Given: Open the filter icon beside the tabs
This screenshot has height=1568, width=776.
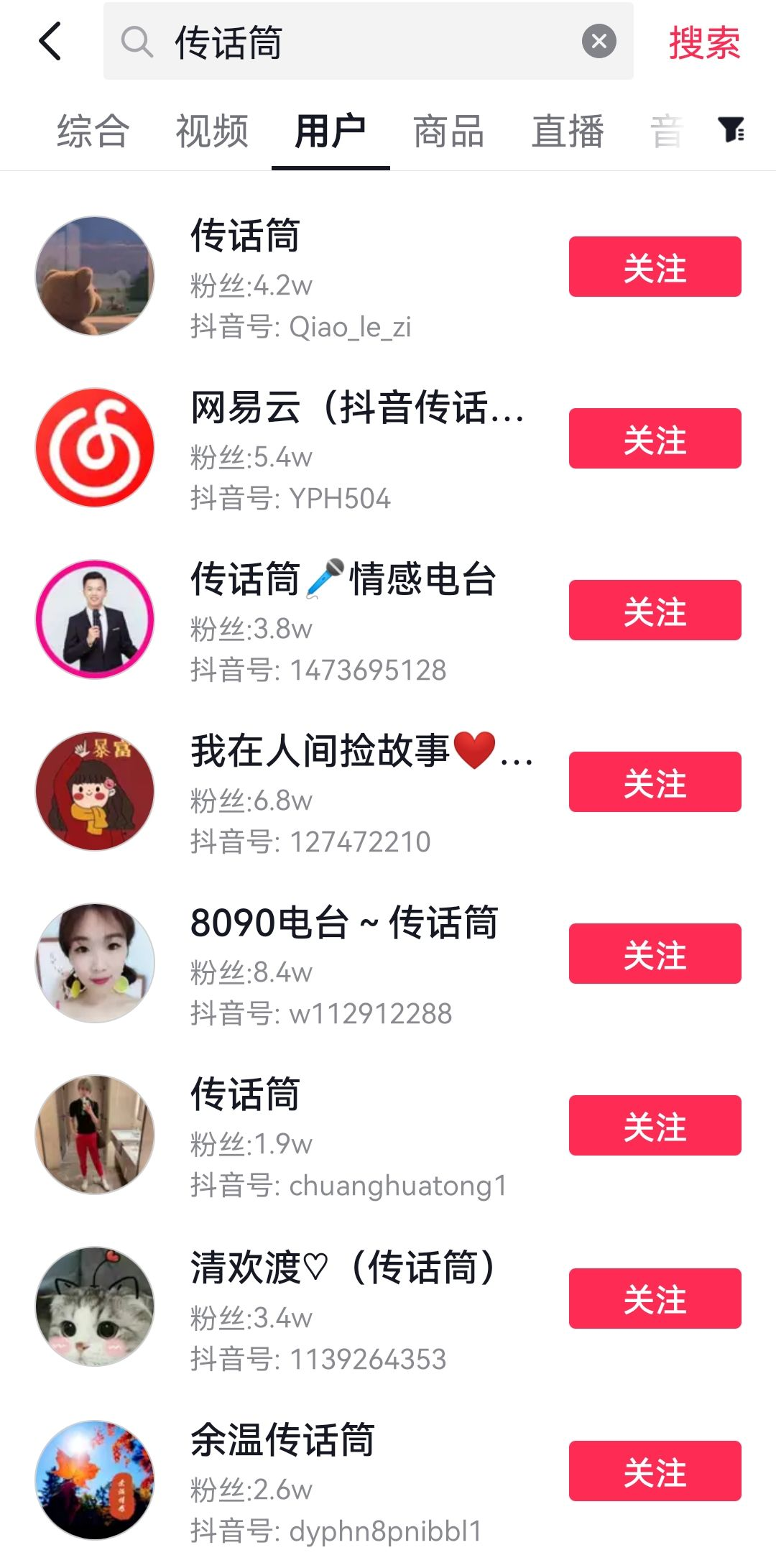Looking at the screenshot, I should click(x=731, y=130).
